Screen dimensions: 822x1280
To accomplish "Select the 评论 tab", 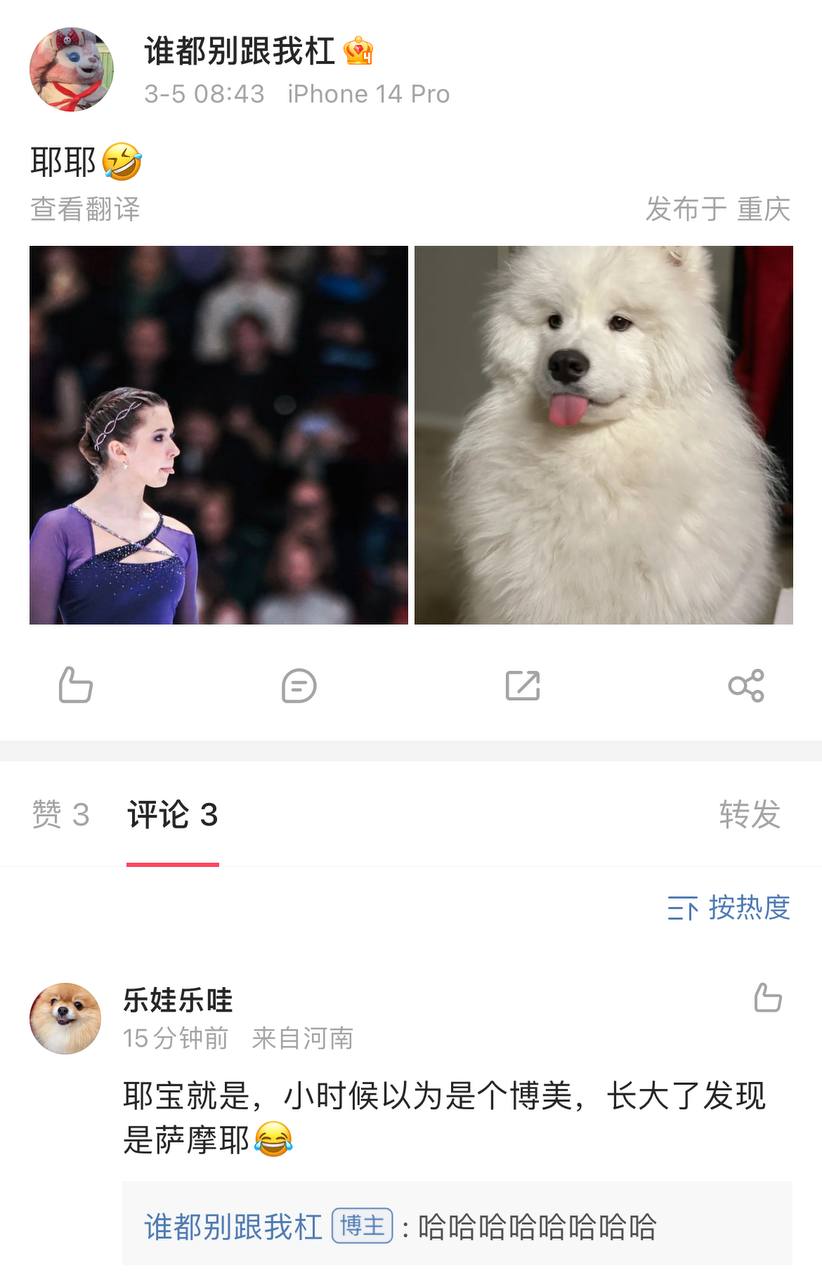I will point(172,815).
